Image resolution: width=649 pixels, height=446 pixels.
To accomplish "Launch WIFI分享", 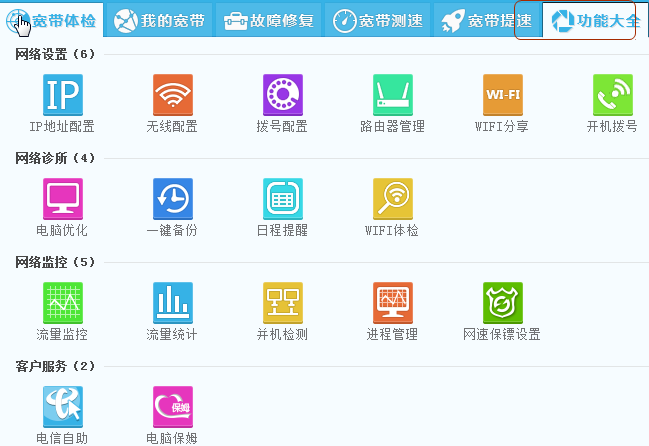I will [x=502, y=95].
